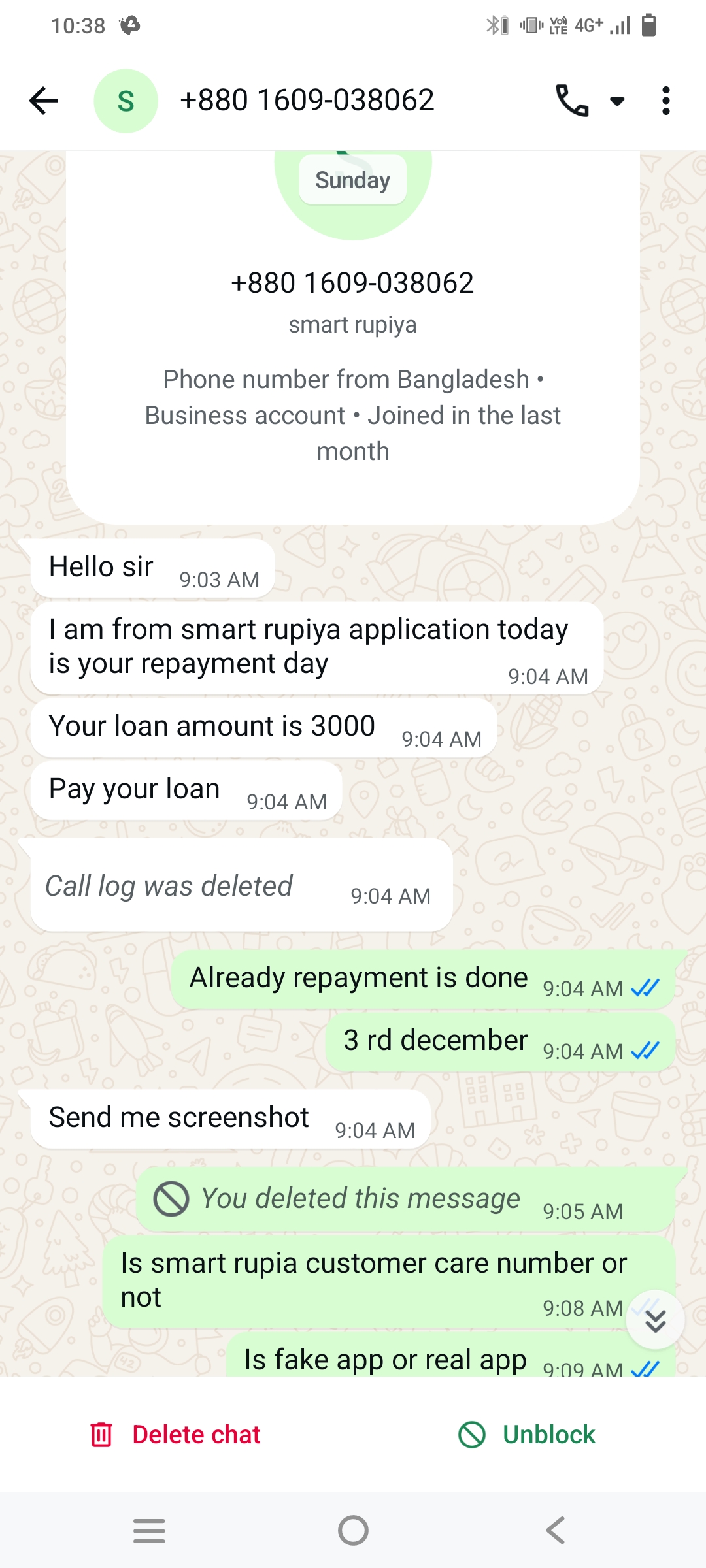This screenshot has height=1568, width=706.
Task: Tap the system home button
Action: point(353,1530)
